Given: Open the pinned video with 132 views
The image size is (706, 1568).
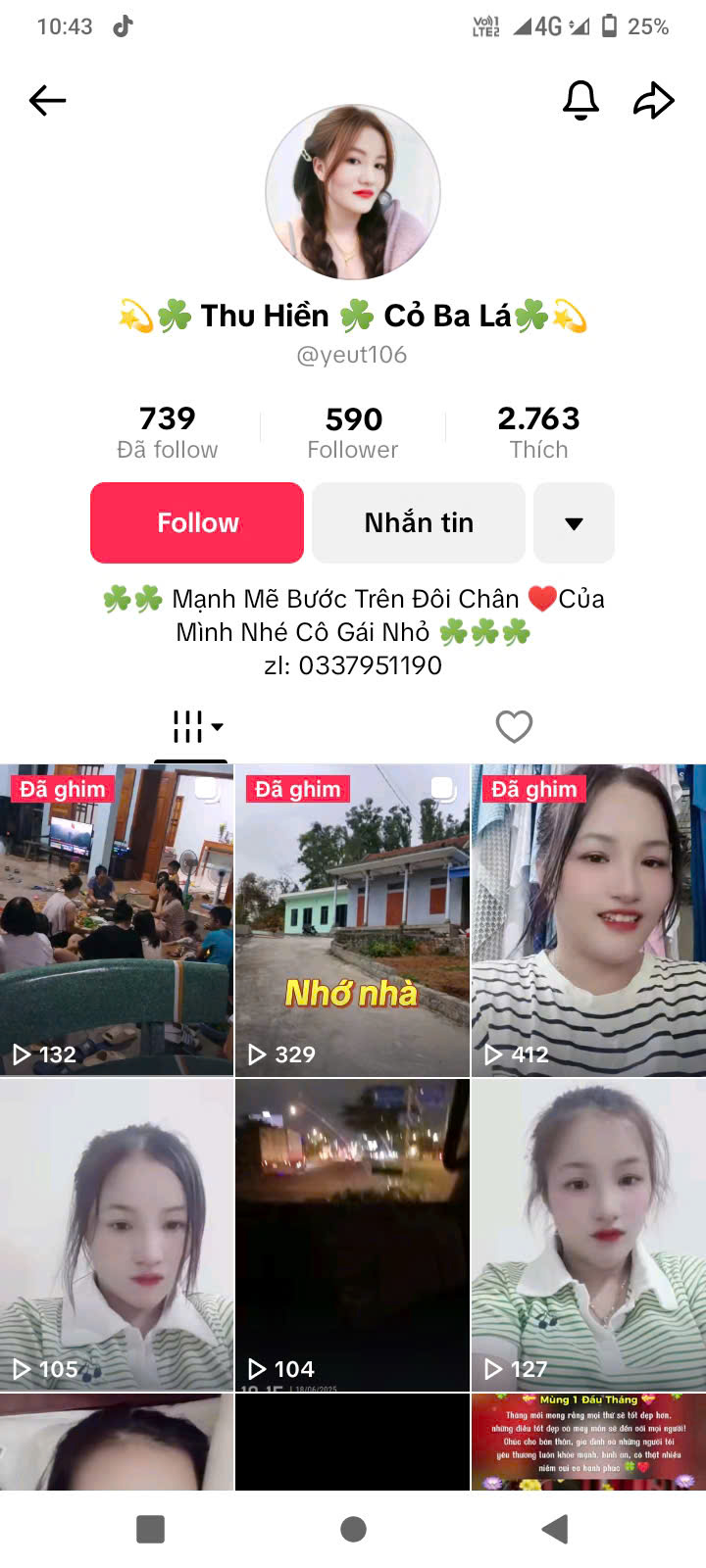Looking at the screenshot, I should pos(117,919).
